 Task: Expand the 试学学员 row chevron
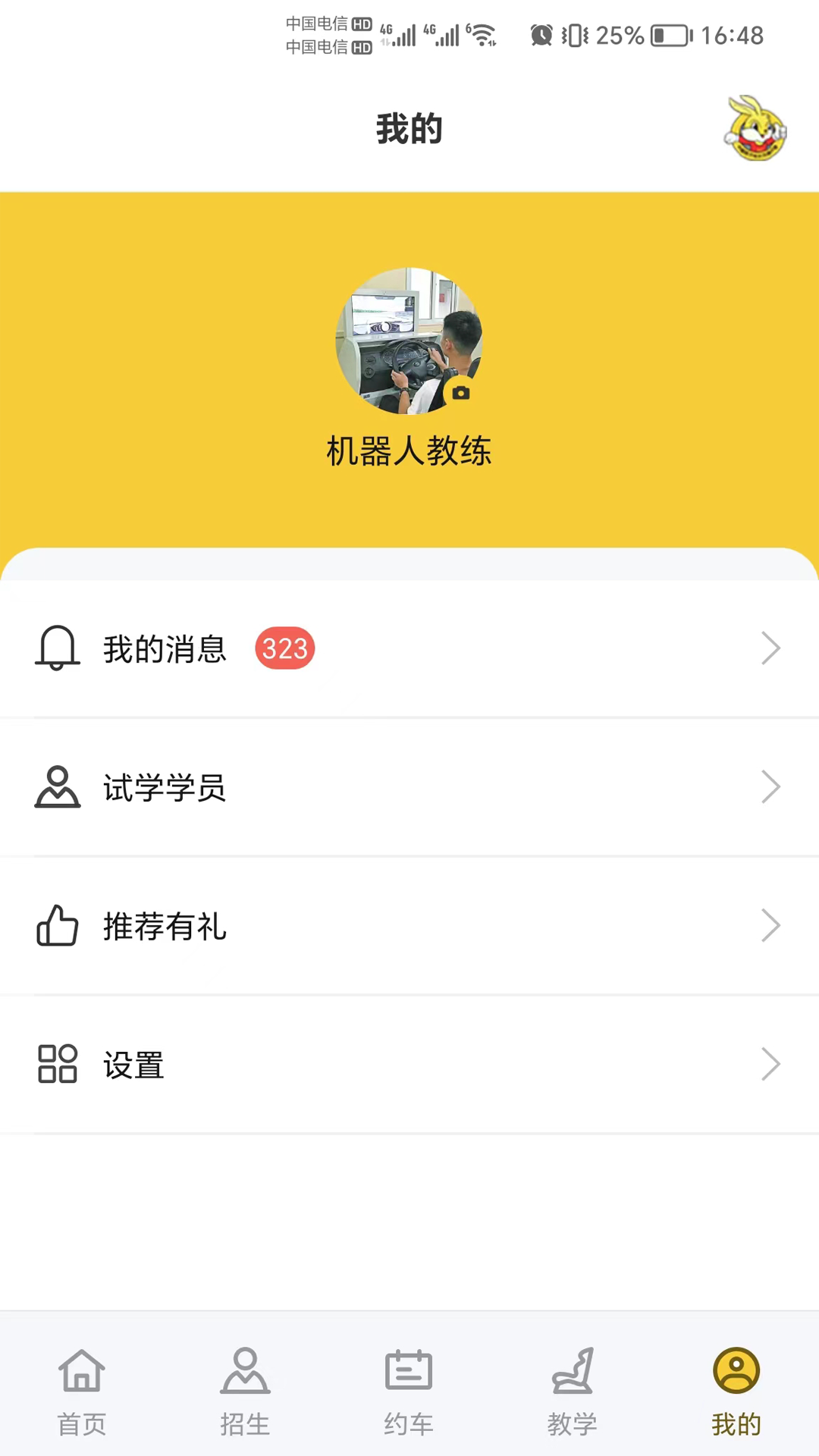click(770, 787)
